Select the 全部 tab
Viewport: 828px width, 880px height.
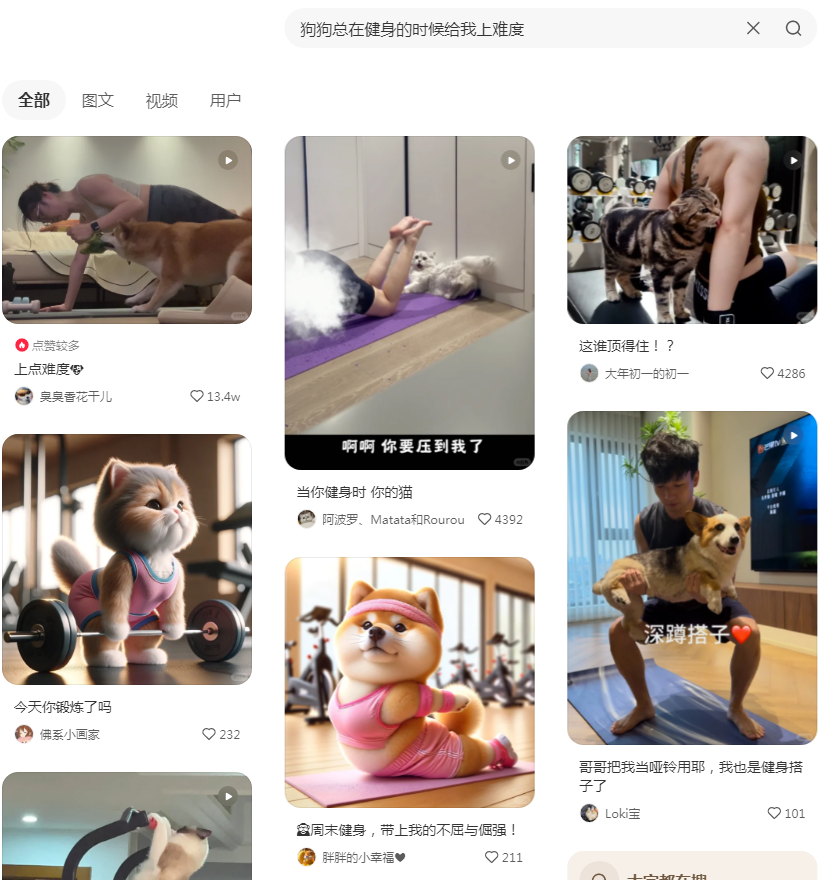click(34, 100)
